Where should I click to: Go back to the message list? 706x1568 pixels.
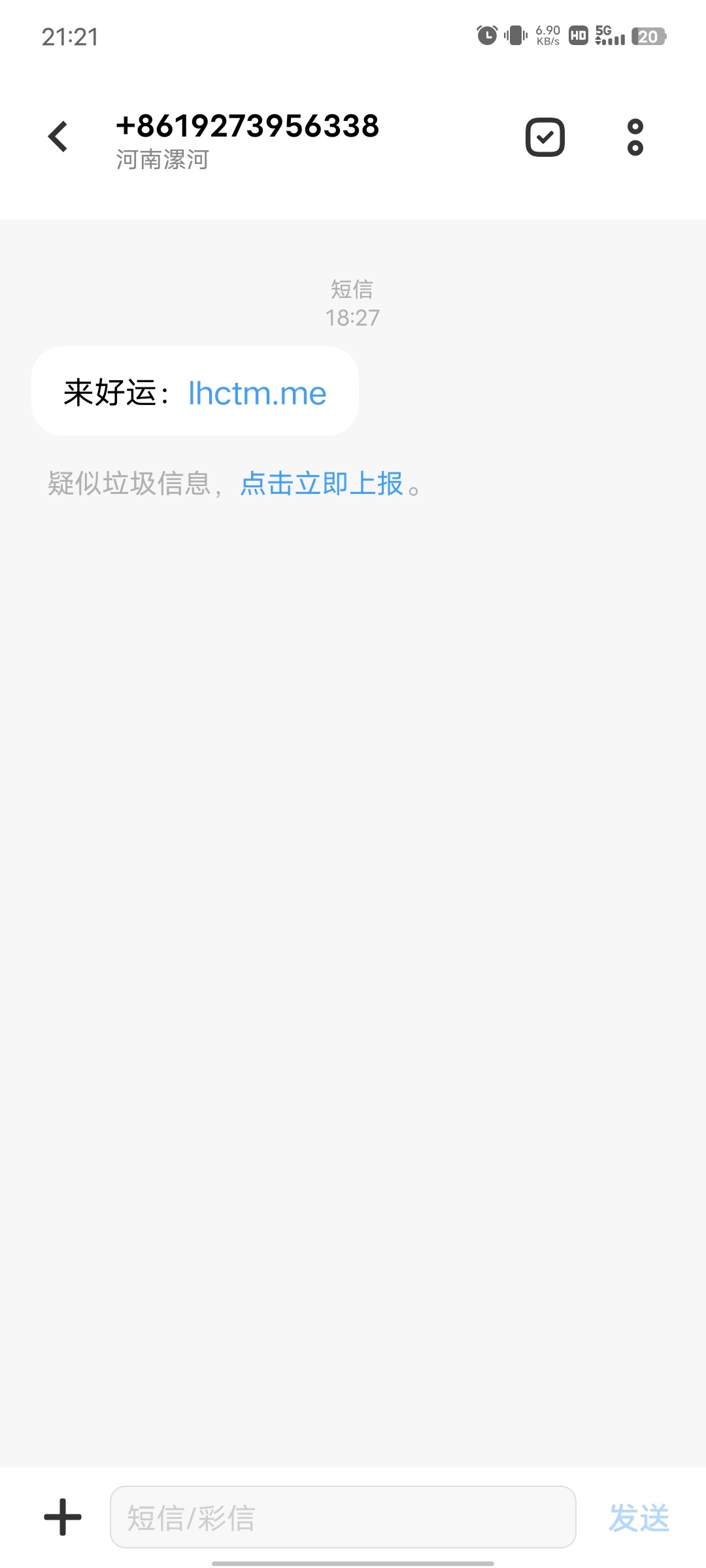(x=58, y=137)
